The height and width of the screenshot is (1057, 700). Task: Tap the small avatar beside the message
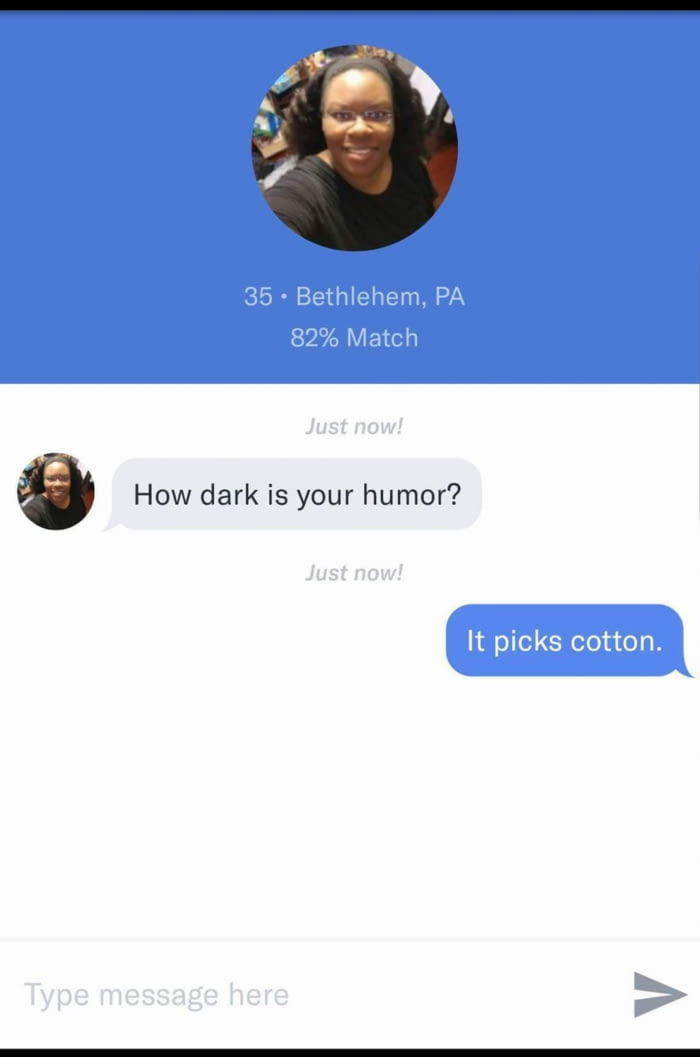(x=56, y=491)
